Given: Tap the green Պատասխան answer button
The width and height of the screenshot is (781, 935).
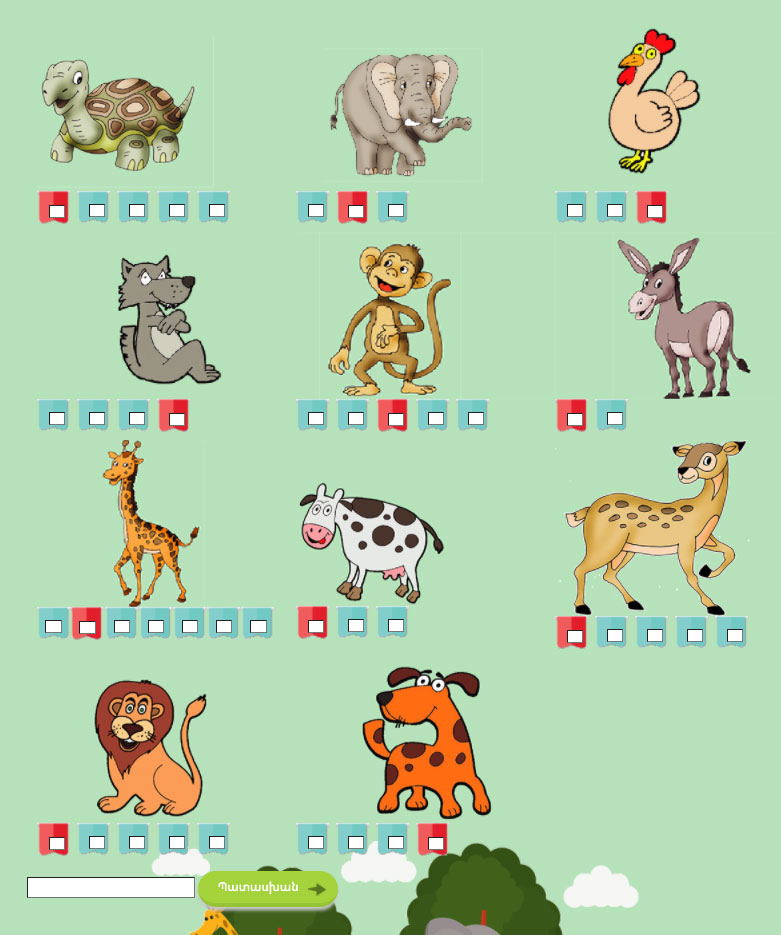Looking at the screenshot, I should [268, 888].
